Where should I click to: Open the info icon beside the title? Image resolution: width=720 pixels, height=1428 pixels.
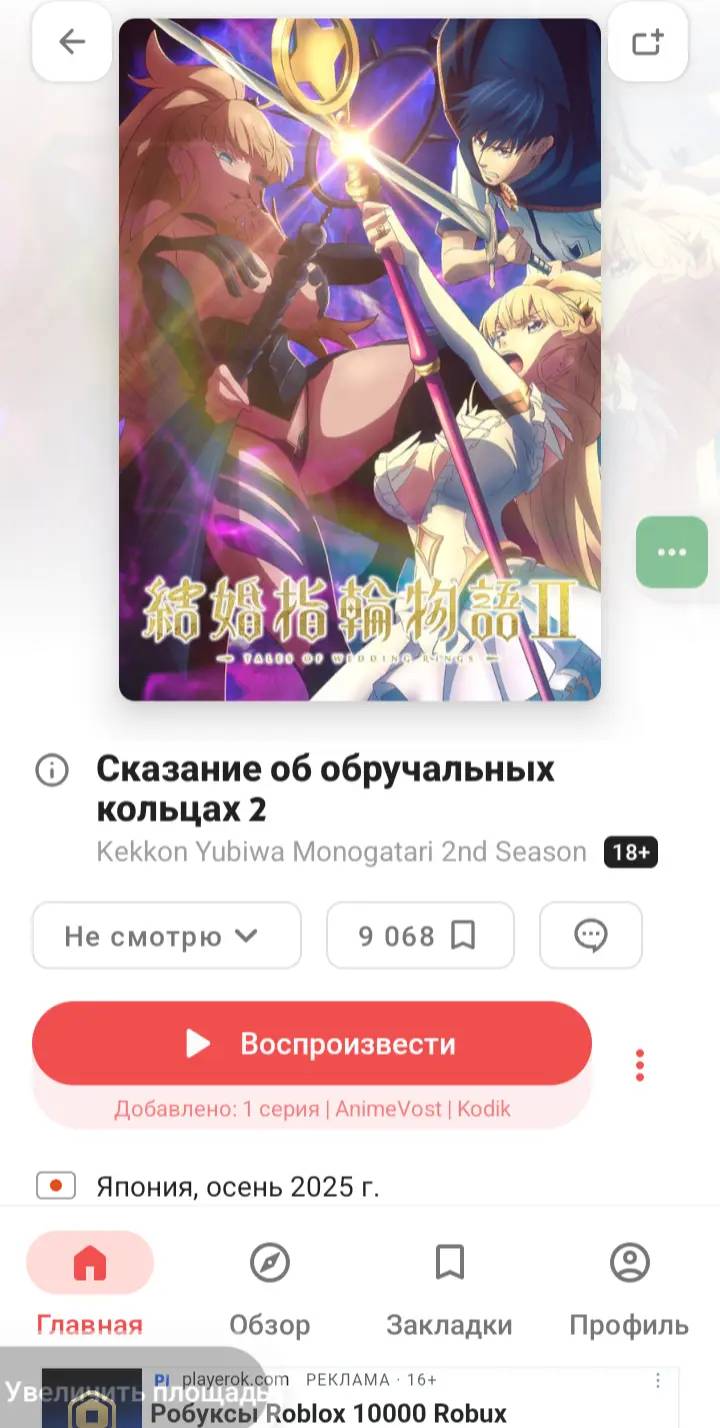pyautogui.click(x=51, y=770)
